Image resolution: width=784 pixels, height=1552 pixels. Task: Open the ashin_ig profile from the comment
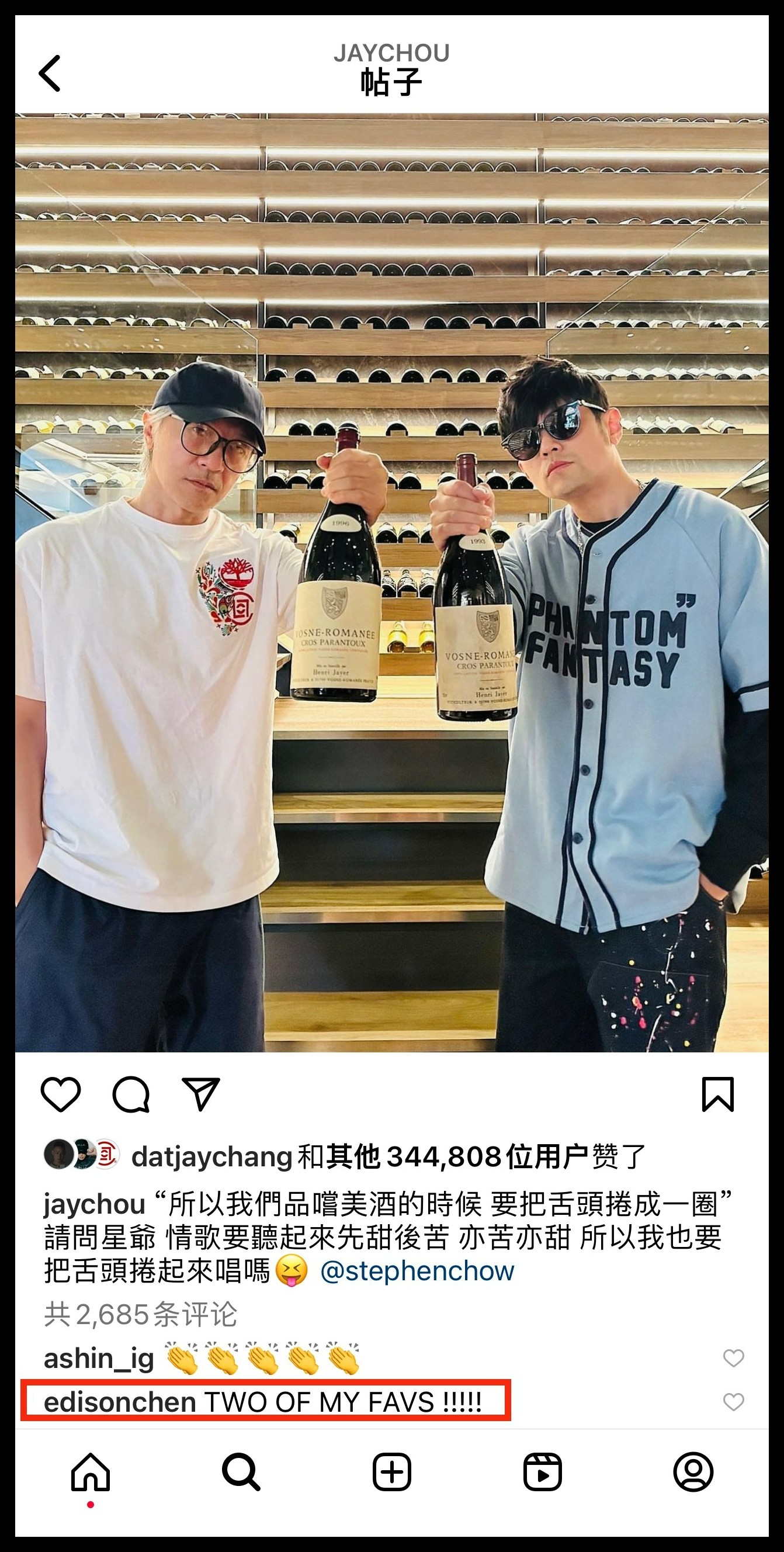point(99,1359)
